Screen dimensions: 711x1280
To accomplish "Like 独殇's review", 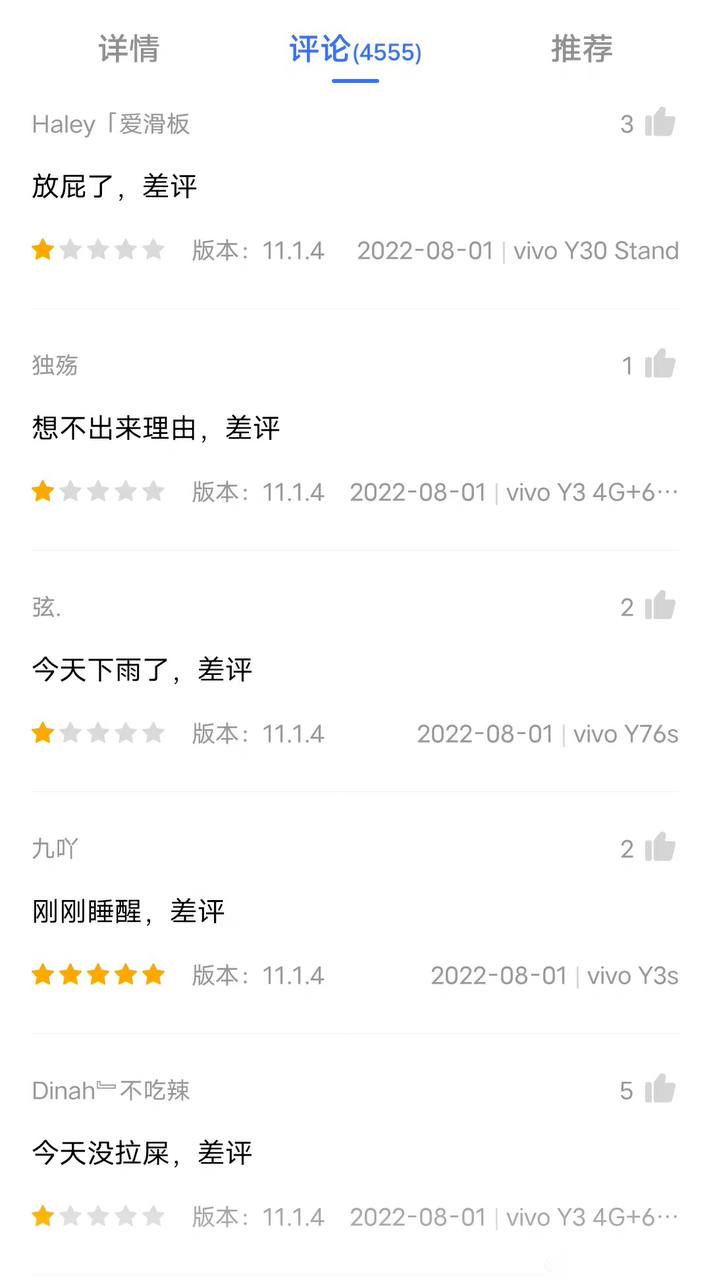I will [x=660, y=365].
